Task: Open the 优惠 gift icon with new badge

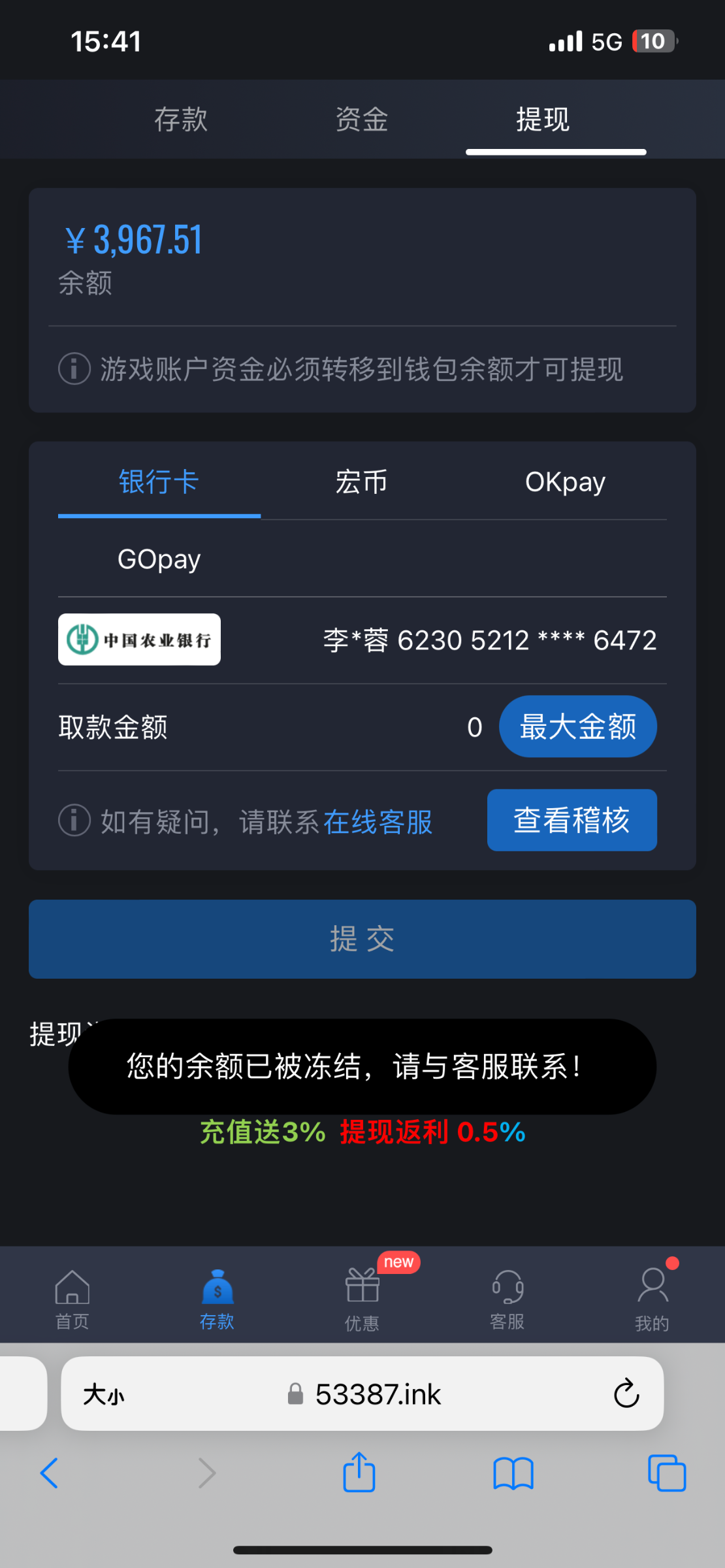Action: coord(362,1290)
